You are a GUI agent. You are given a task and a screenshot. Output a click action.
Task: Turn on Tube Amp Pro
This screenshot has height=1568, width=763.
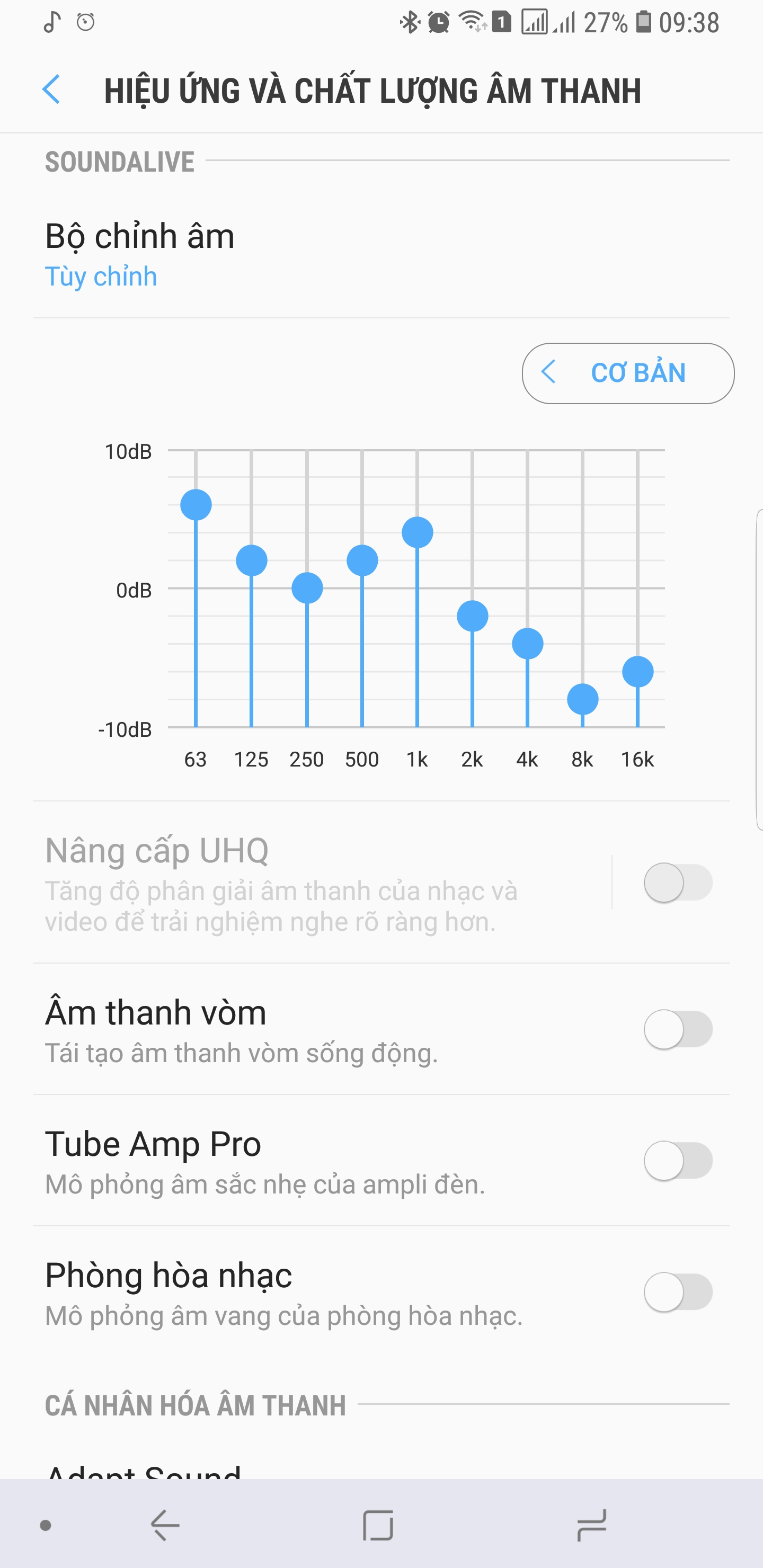click(x=678, y=1161)
